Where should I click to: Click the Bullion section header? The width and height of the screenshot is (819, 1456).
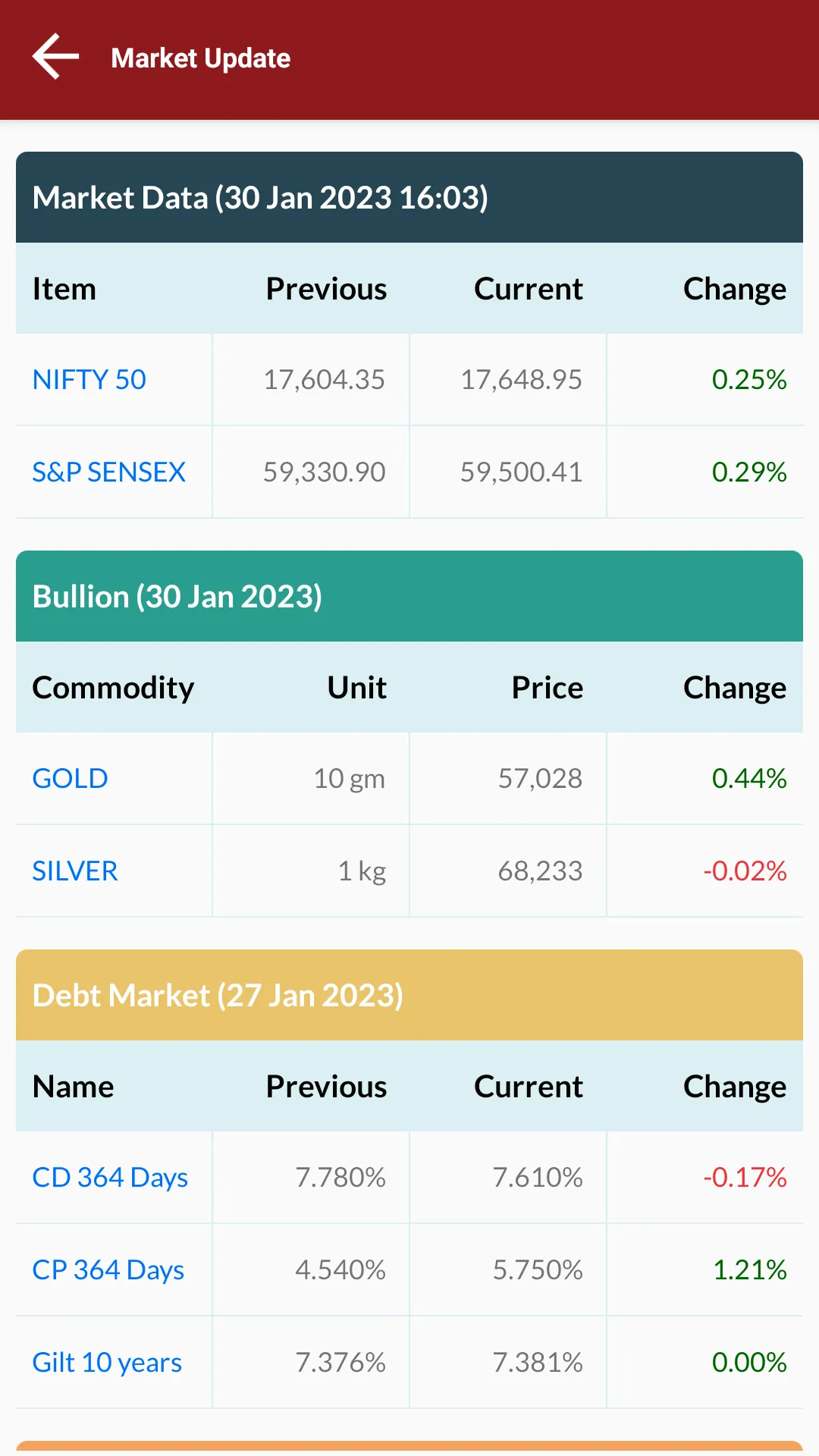pyautogui.click(x=177, y=596)
